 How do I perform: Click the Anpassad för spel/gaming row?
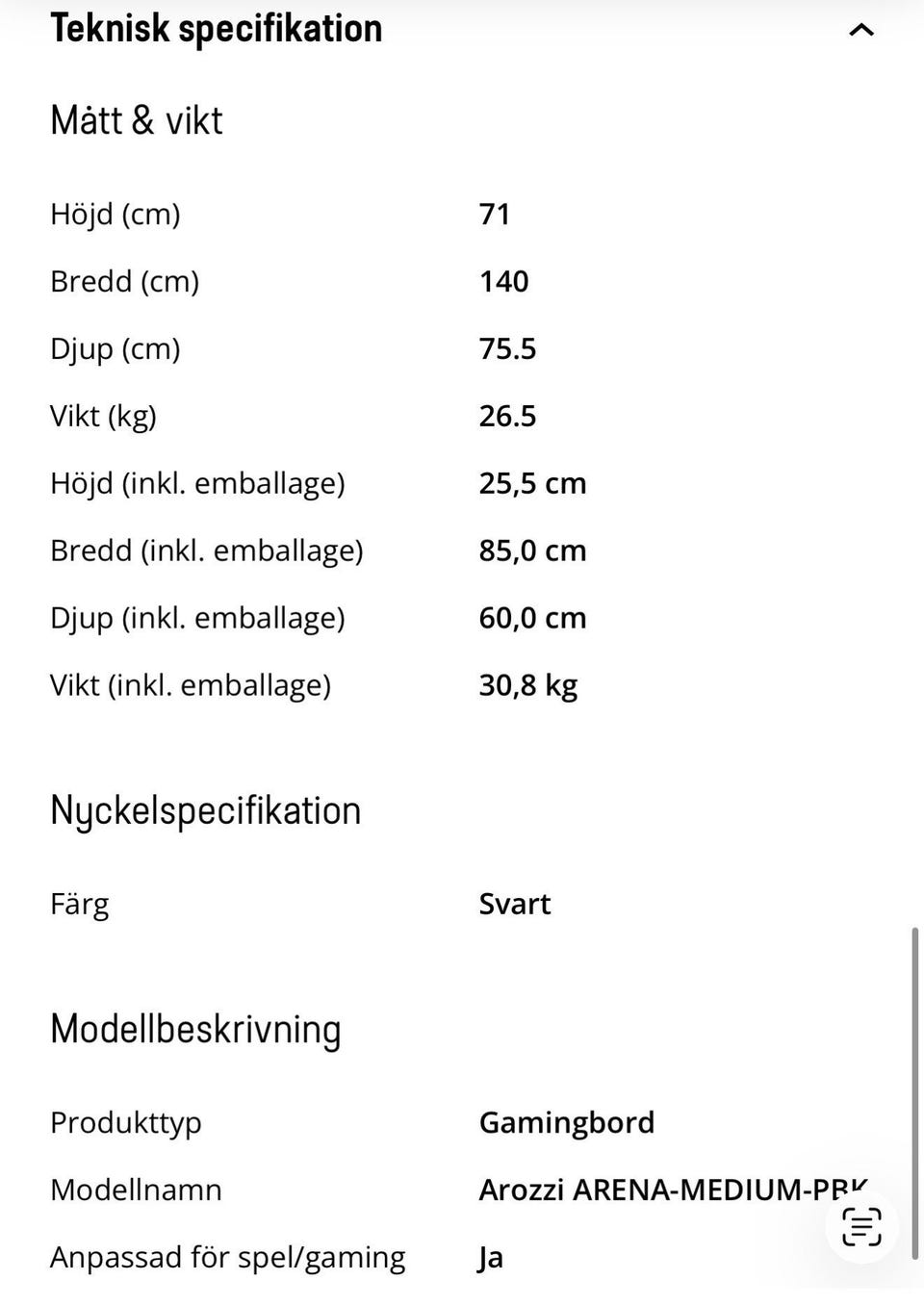coord(228,1256)
